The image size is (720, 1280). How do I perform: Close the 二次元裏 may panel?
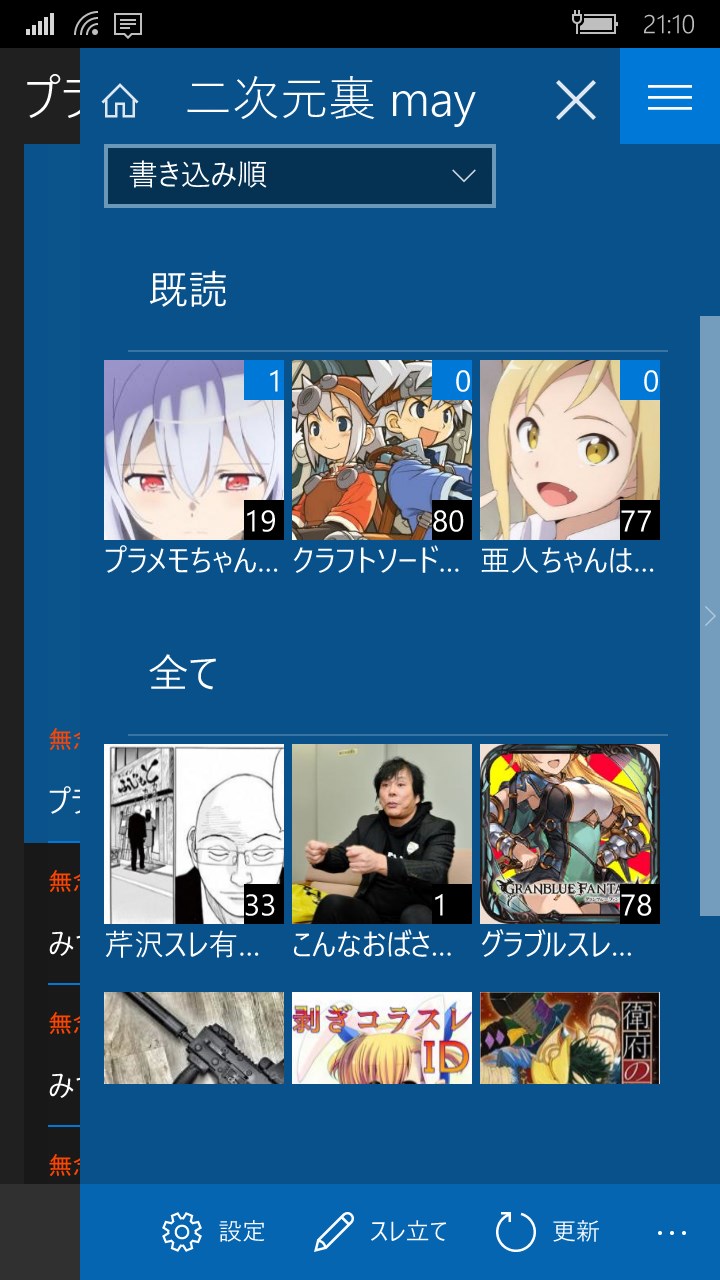(576, 100)
